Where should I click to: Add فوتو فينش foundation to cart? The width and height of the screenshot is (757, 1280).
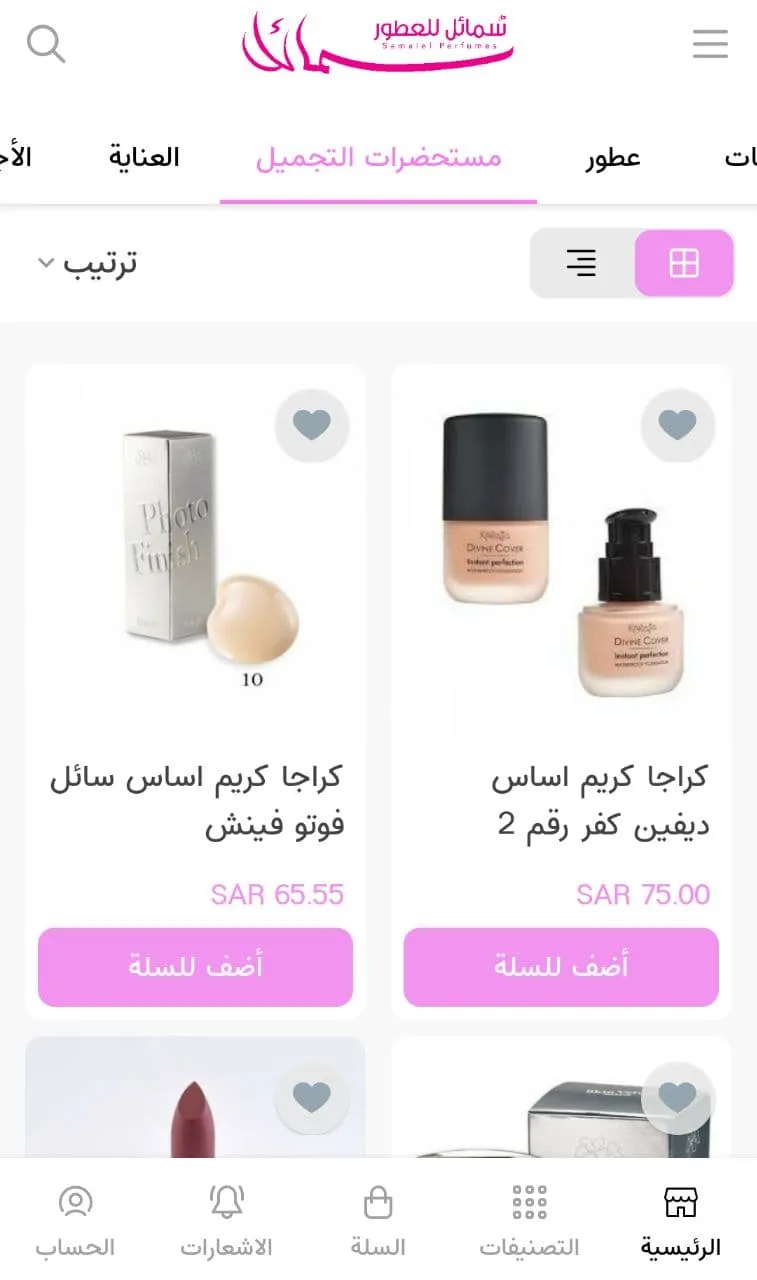pyautogui.click(x=194, y=966)
